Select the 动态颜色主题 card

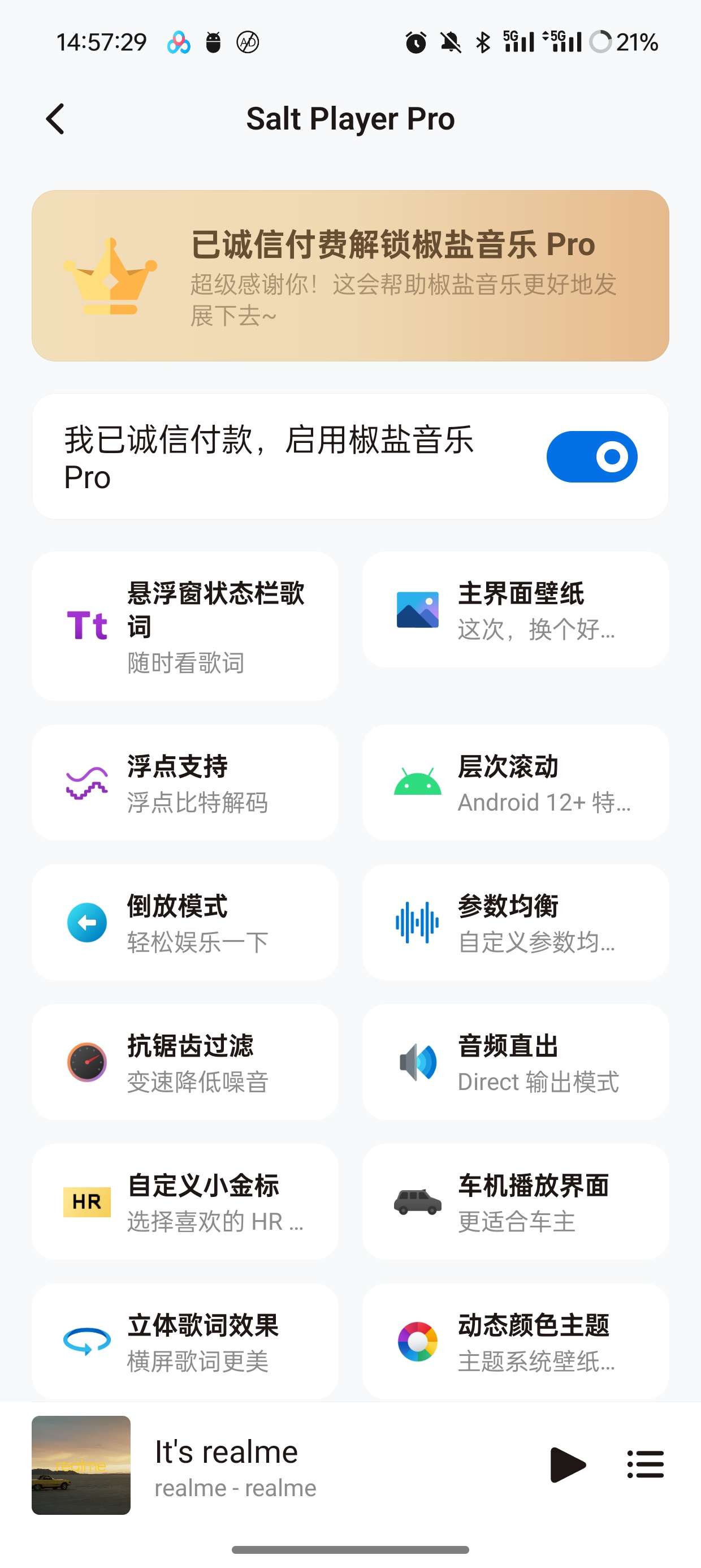tap(516, 1342)
